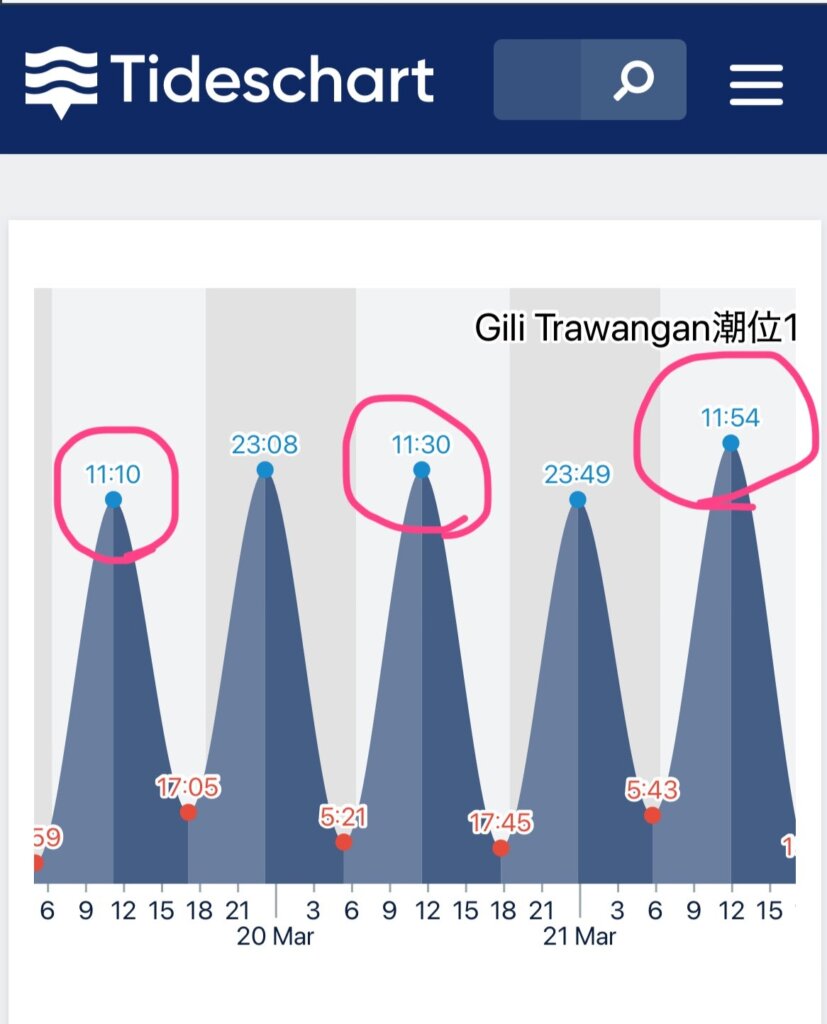This screenshot has height=1024, width=827.
Task: Focus the search text field
Action: click(537, 80)
